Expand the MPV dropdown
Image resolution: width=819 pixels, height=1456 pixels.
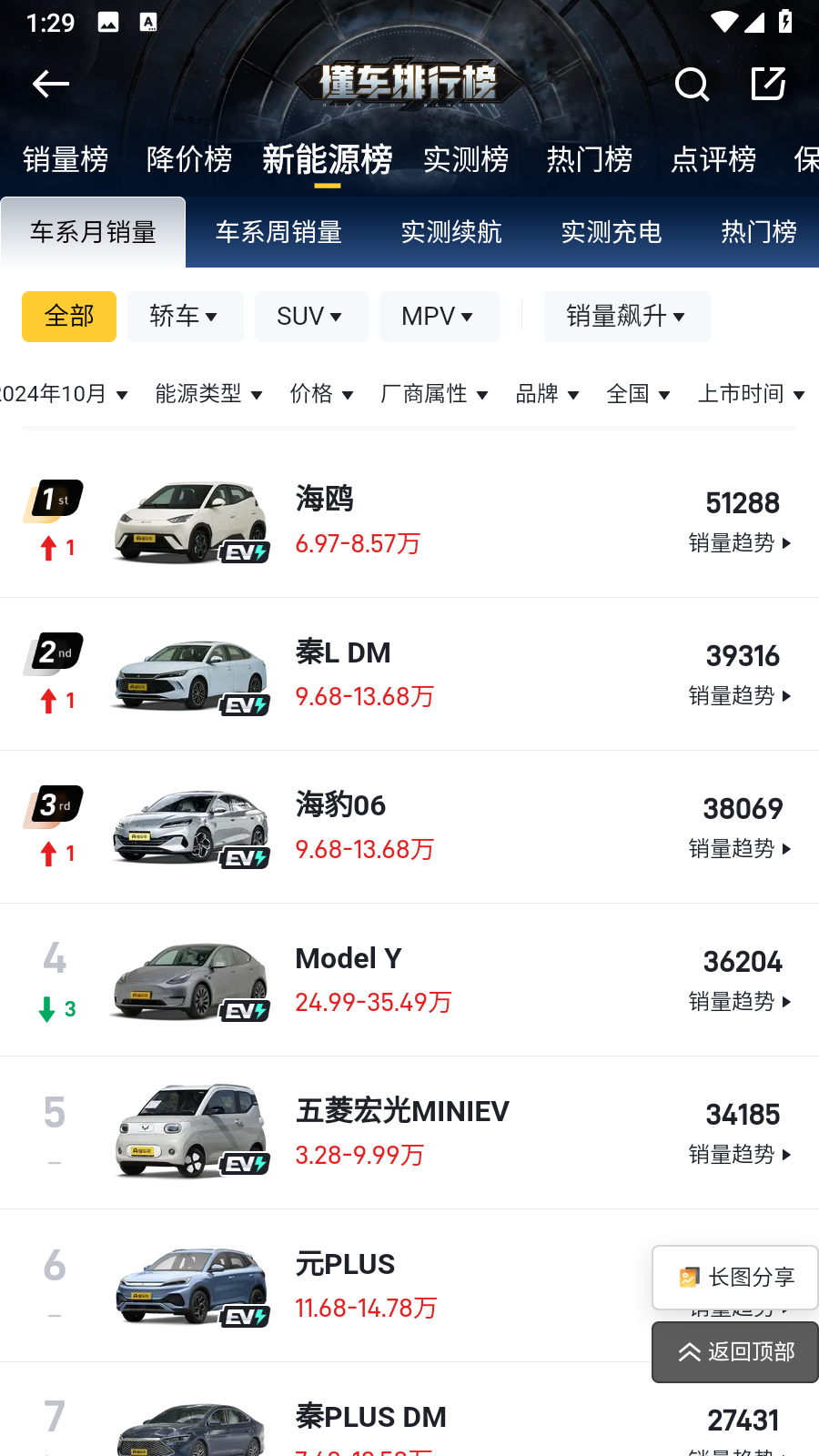(439, 317)
